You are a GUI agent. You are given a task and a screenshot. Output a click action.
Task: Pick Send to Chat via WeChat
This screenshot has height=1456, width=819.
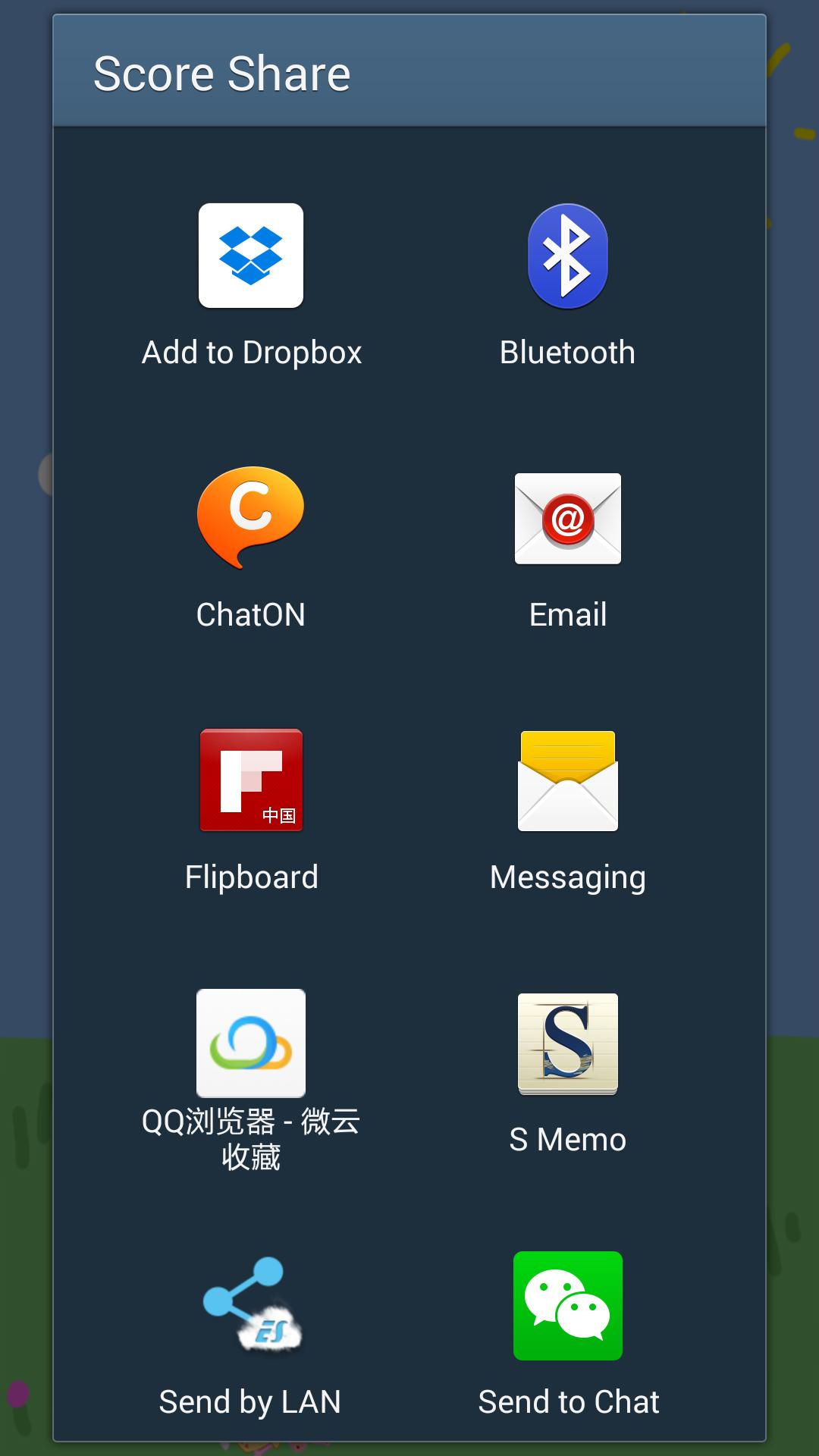[x=567, y=1306]
